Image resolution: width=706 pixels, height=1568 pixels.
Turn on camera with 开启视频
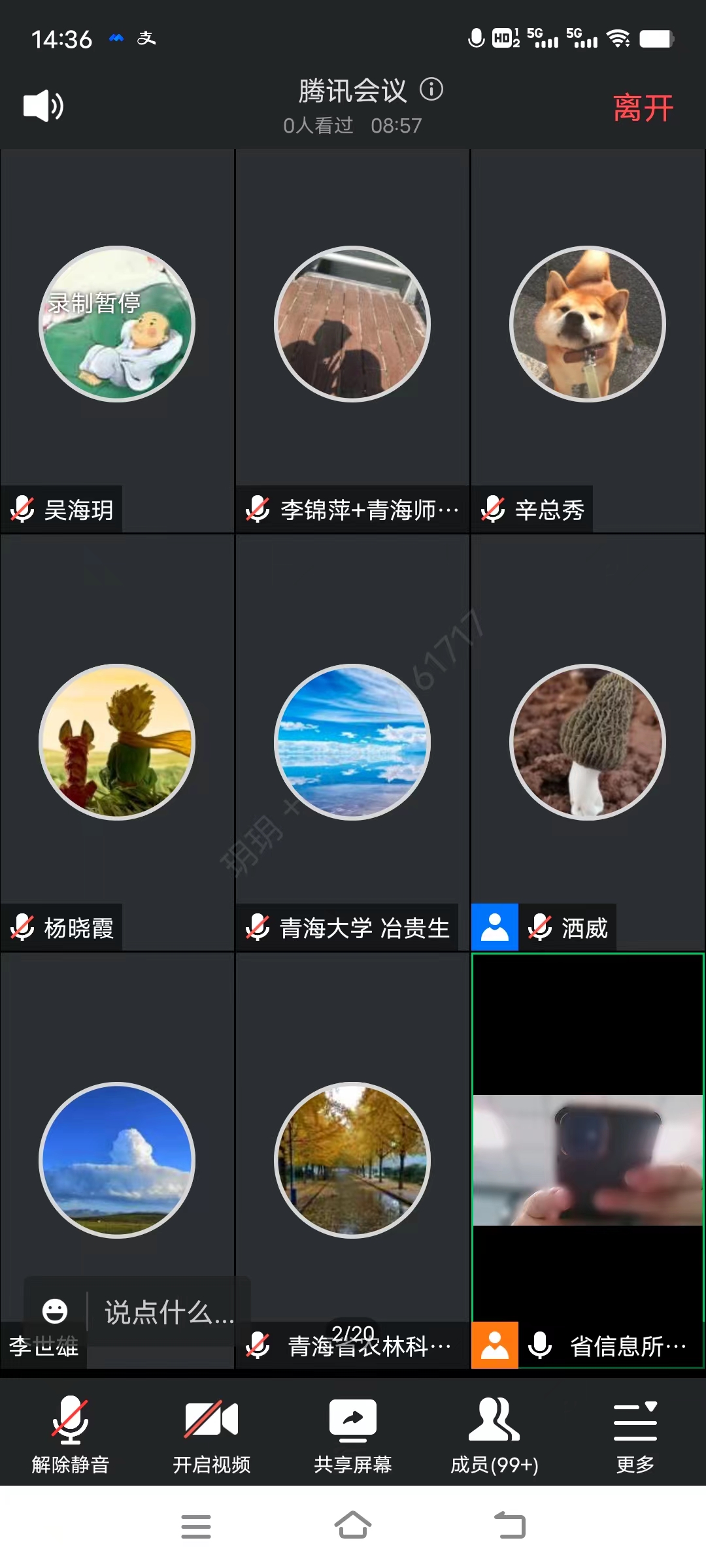[212, 1435]
